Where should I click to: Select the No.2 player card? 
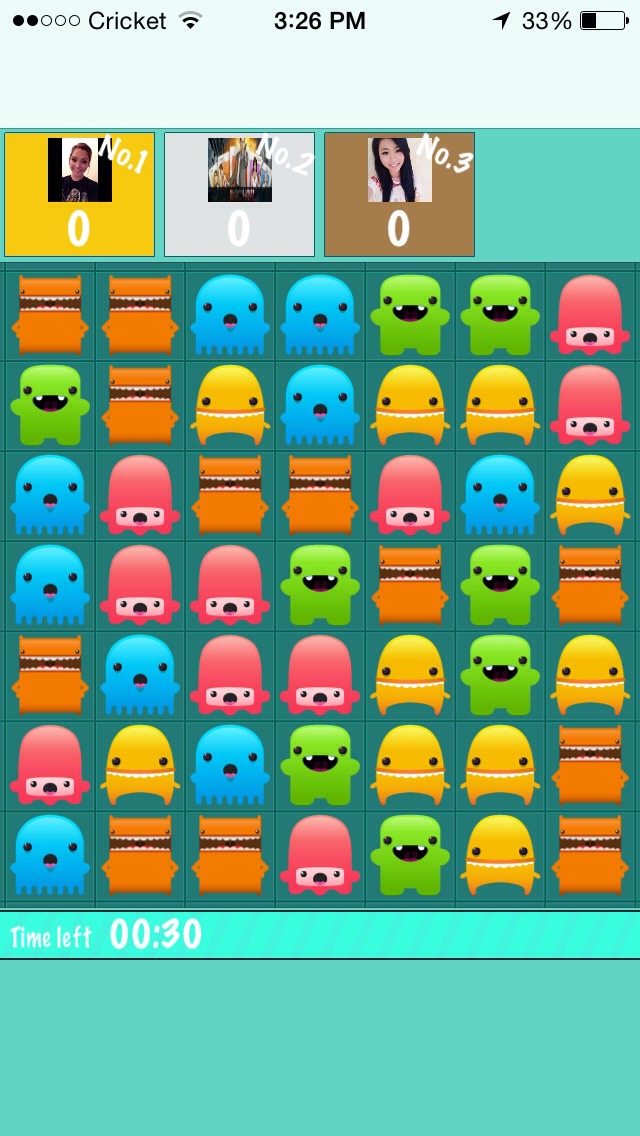click(x=239, y=194)
